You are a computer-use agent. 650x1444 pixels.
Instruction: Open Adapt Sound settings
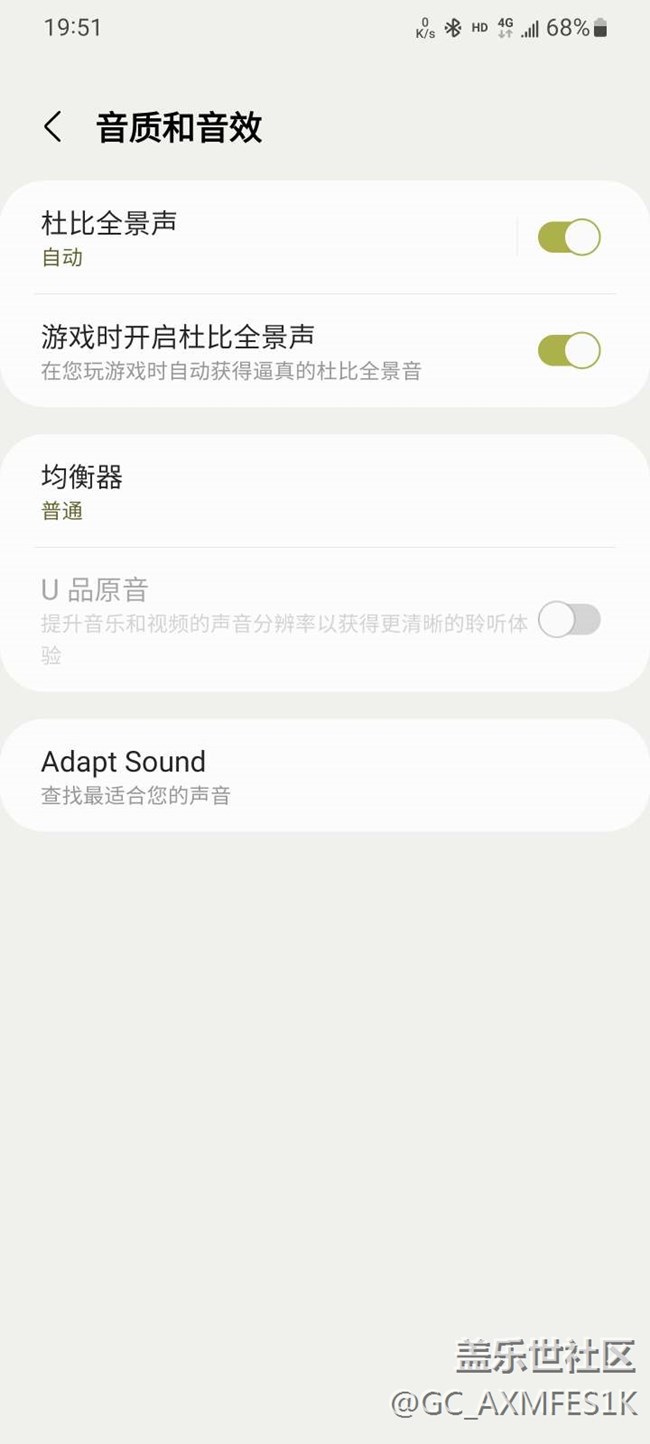(300, 776)
